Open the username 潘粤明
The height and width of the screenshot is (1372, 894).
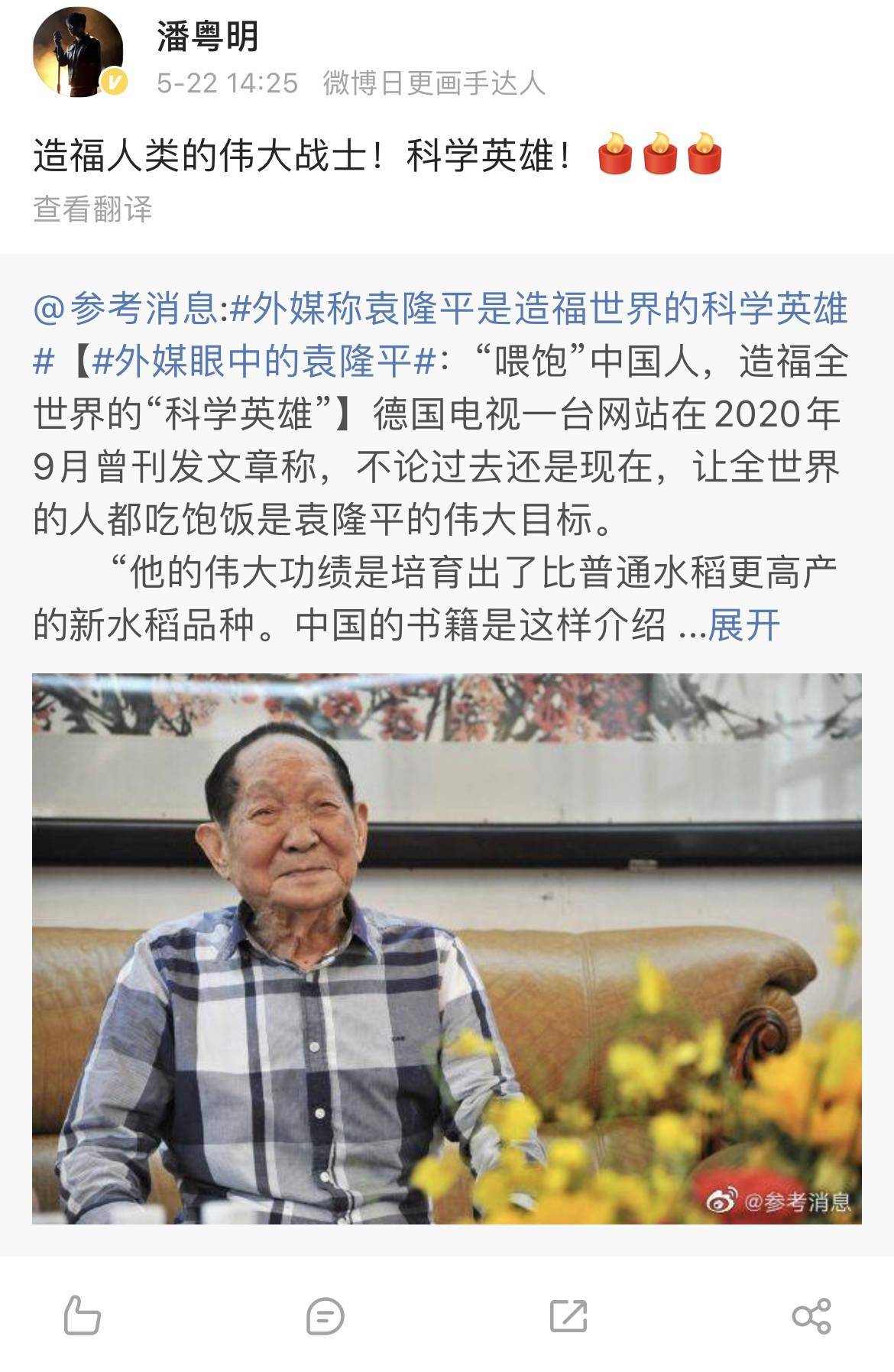coord(207,37)
